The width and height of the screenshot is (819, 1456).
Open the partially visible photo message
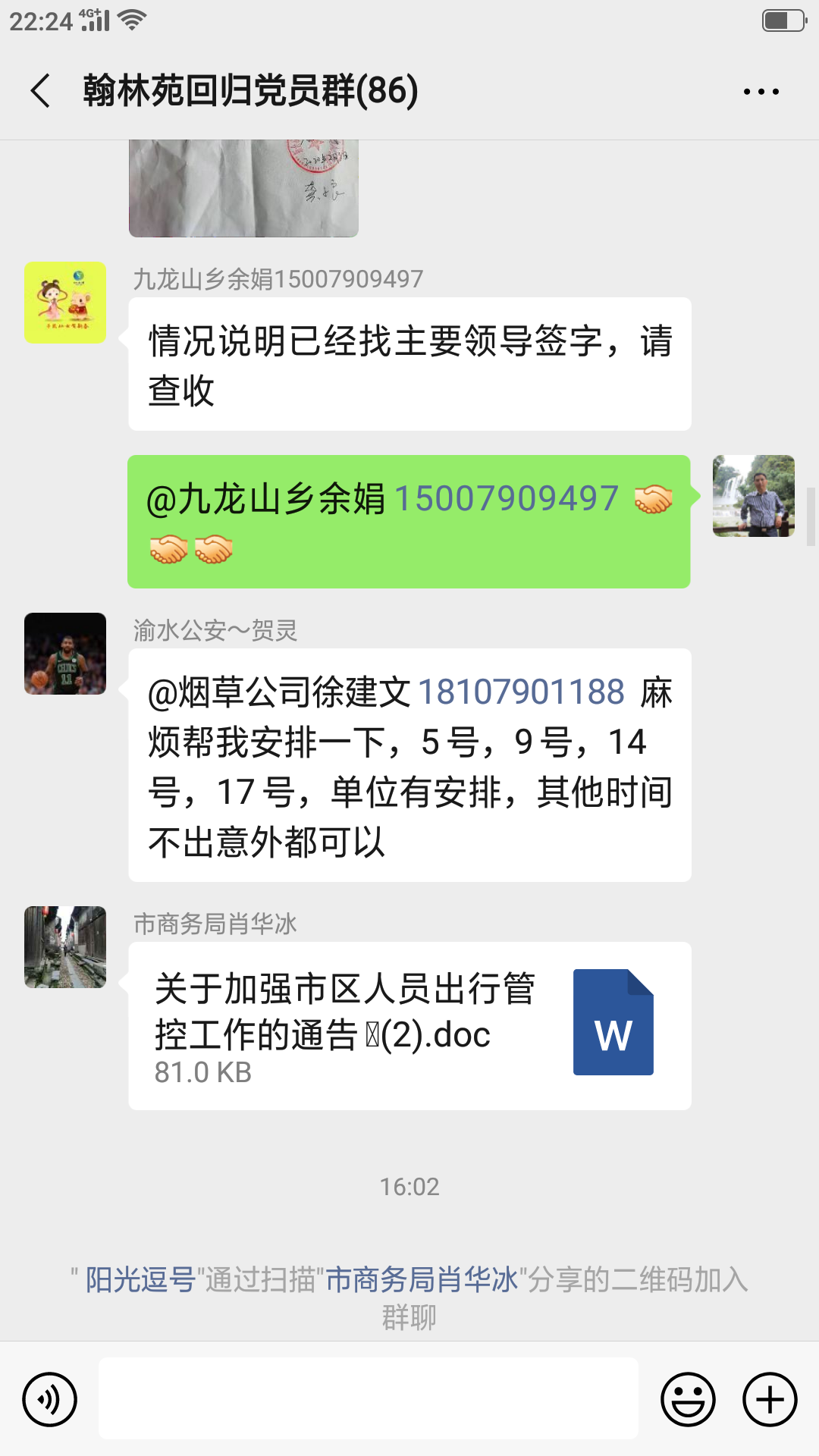(x=243, y=188)
